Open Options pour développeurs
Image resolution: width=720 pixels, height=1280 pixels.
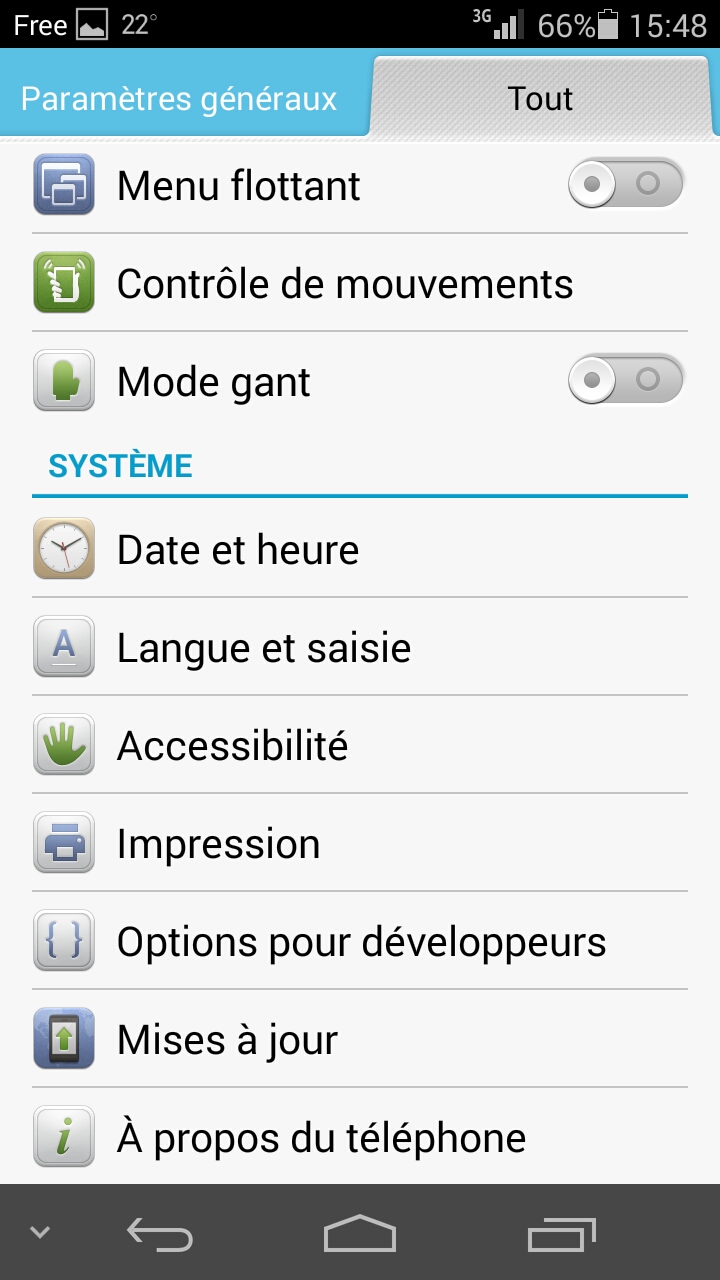[x=360, y=942]
